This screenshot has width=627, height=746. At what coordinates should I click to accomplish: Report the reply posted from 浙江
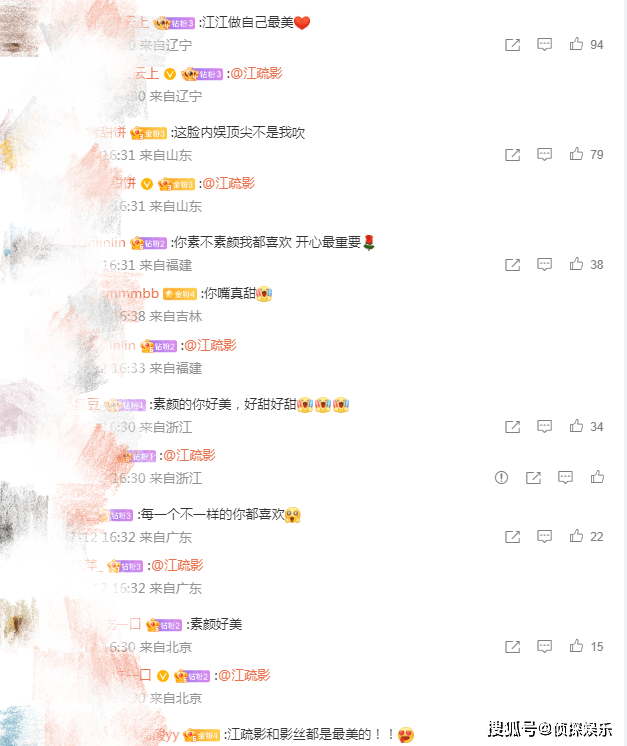tap(502, 478)
